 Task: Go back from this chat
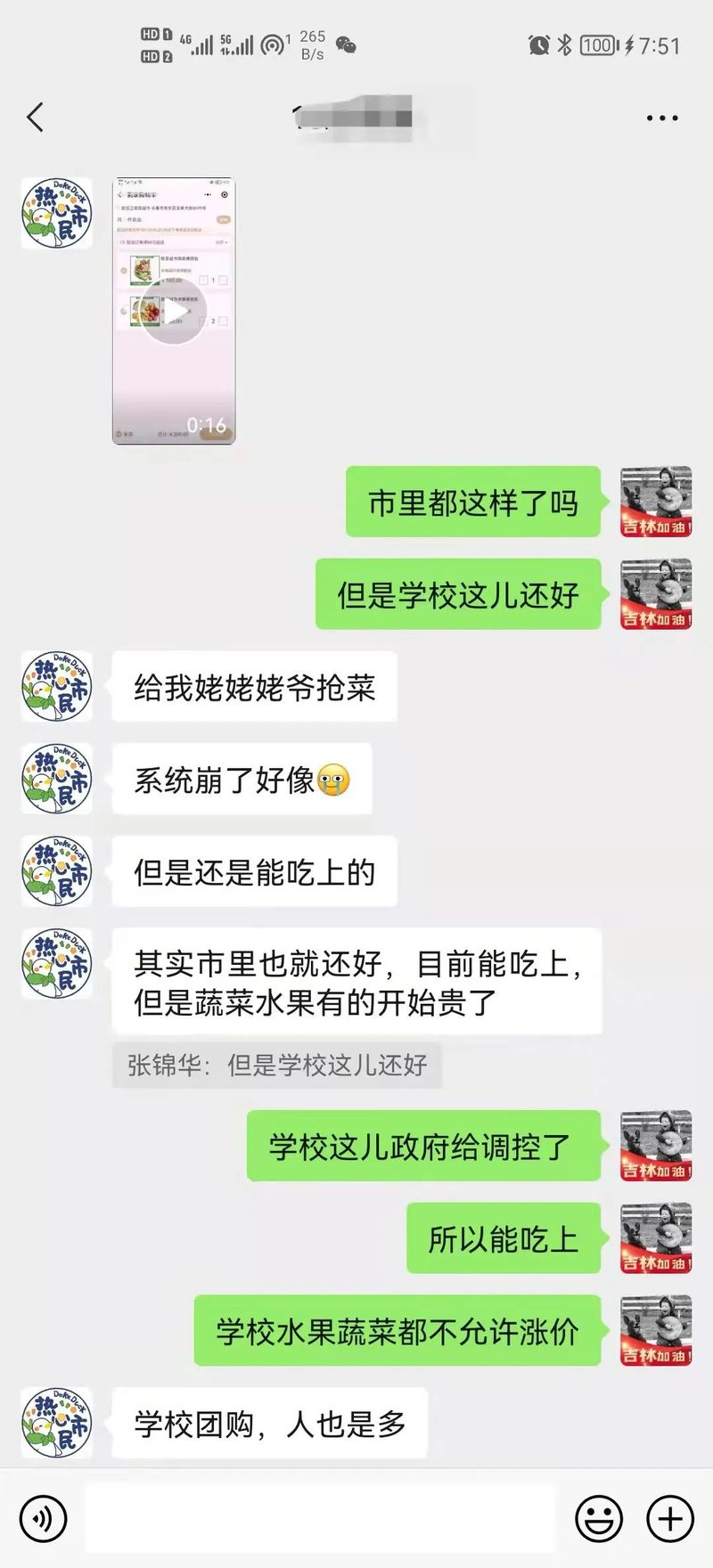[x=36, y=118]
